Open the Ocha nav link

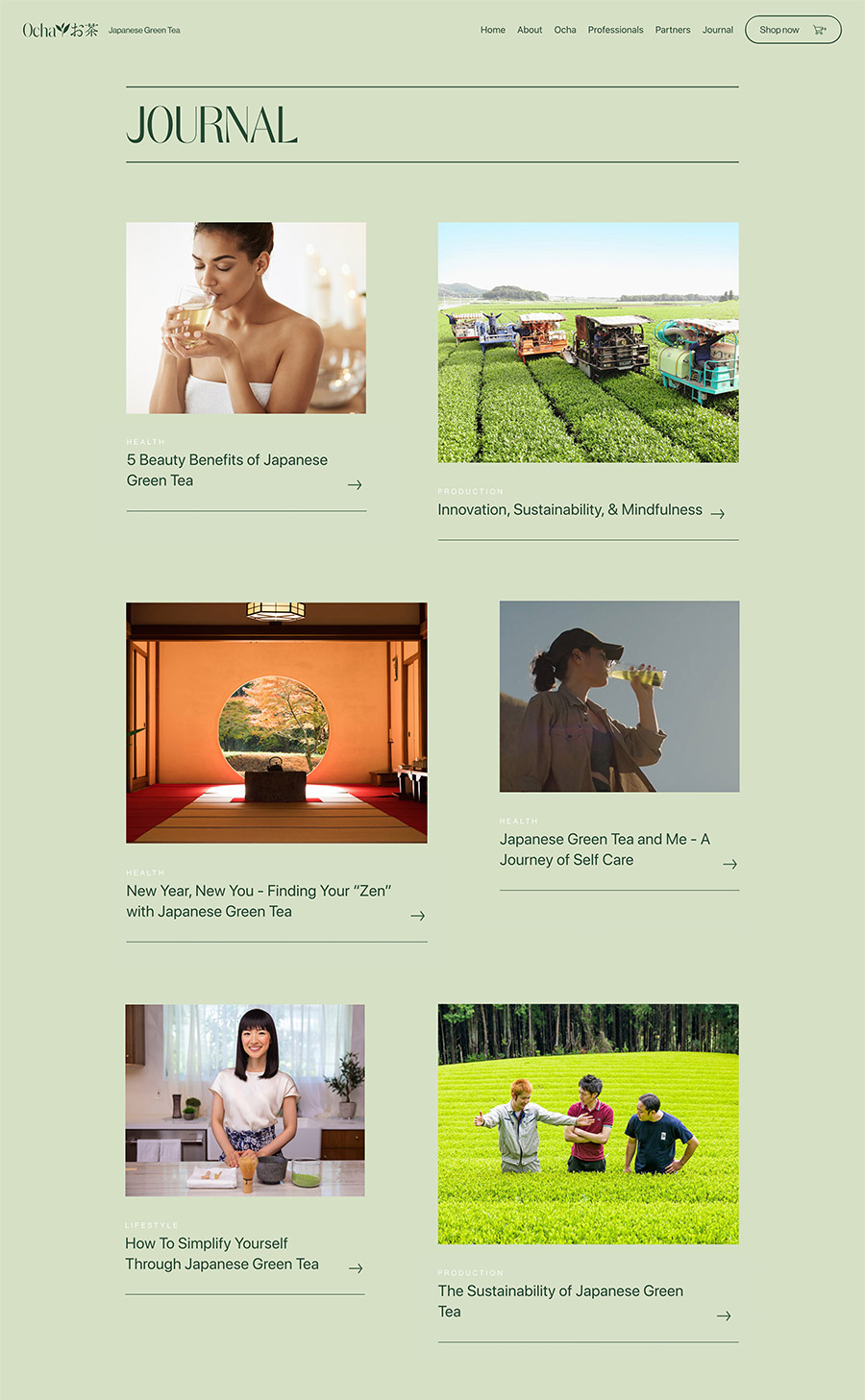coord(565,30)
